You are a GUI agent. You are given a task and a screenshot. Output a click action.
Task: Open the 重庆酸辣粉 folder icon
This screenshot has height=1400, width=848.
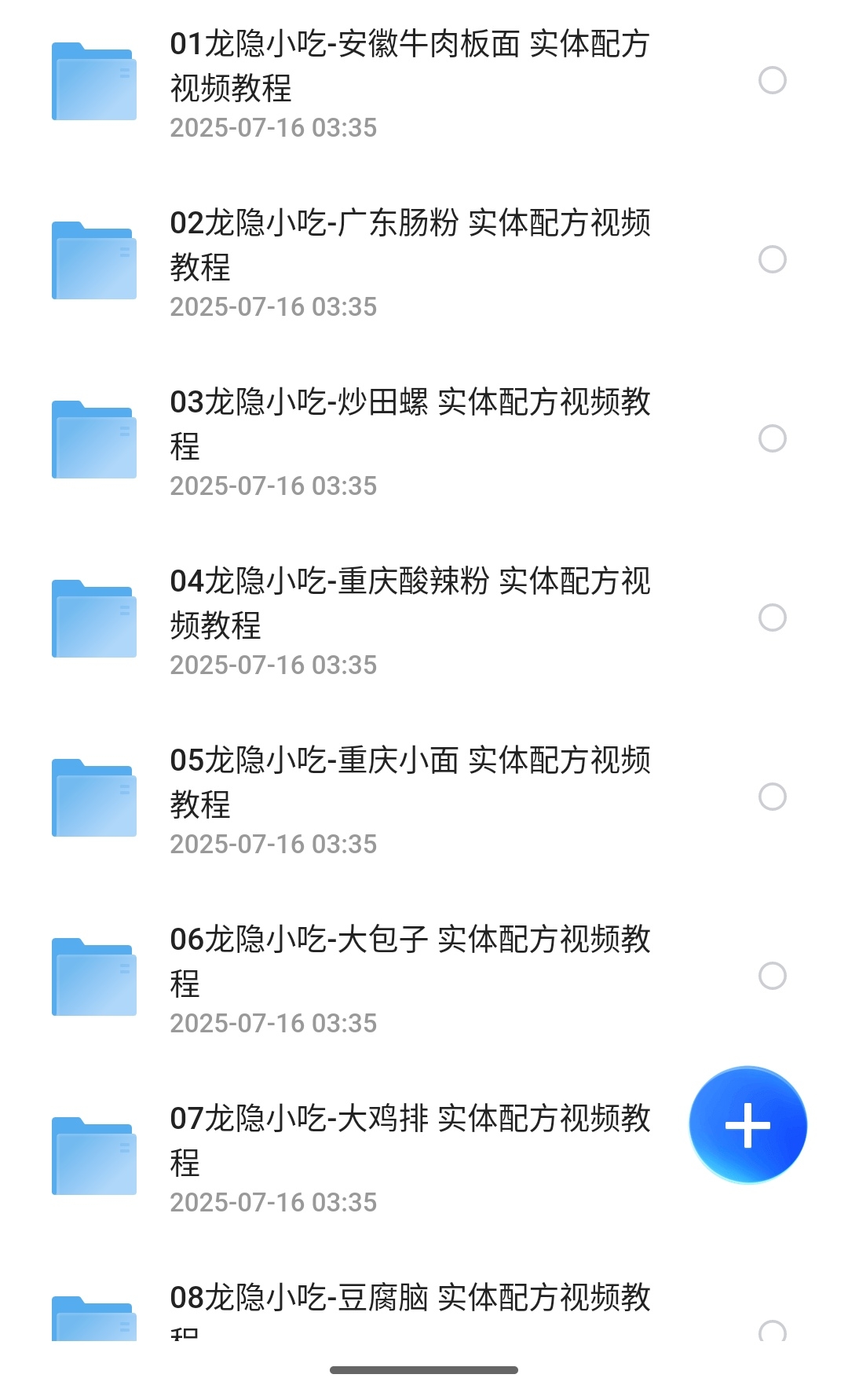(x=93, y=618)
